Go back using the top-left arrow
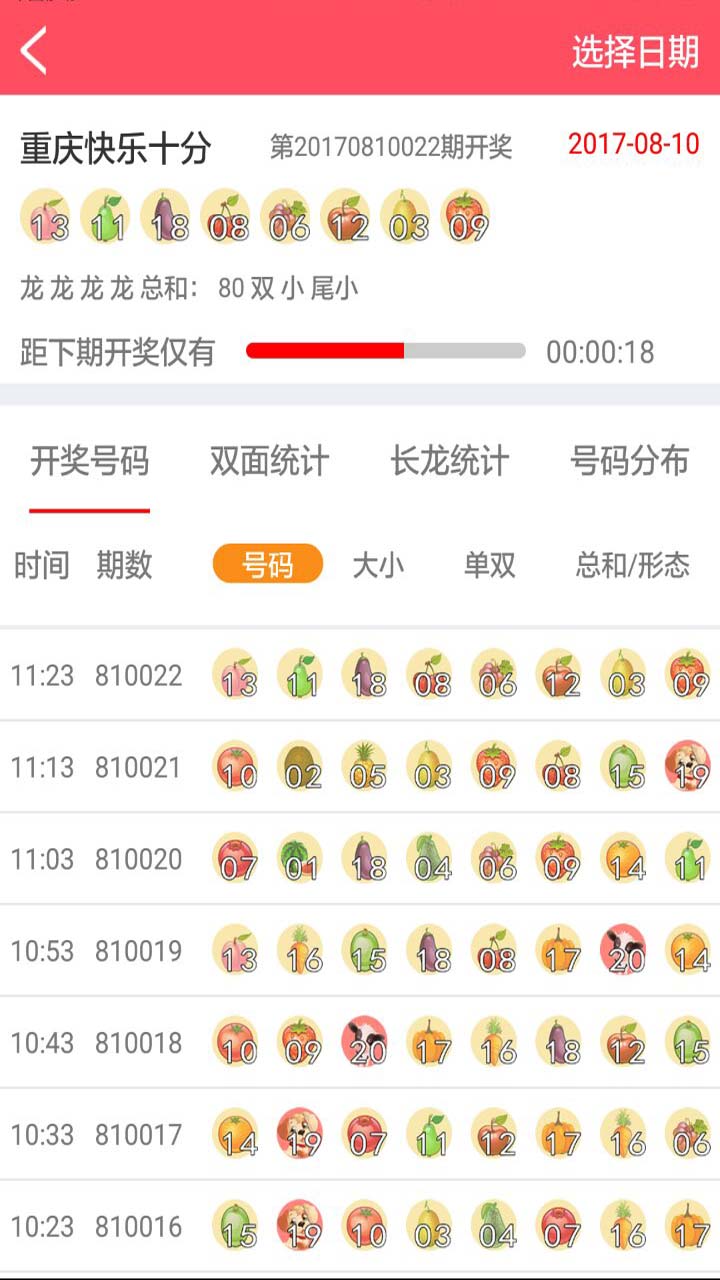Viewport: 720px width, 1280px height. click(x=34, y=51)
